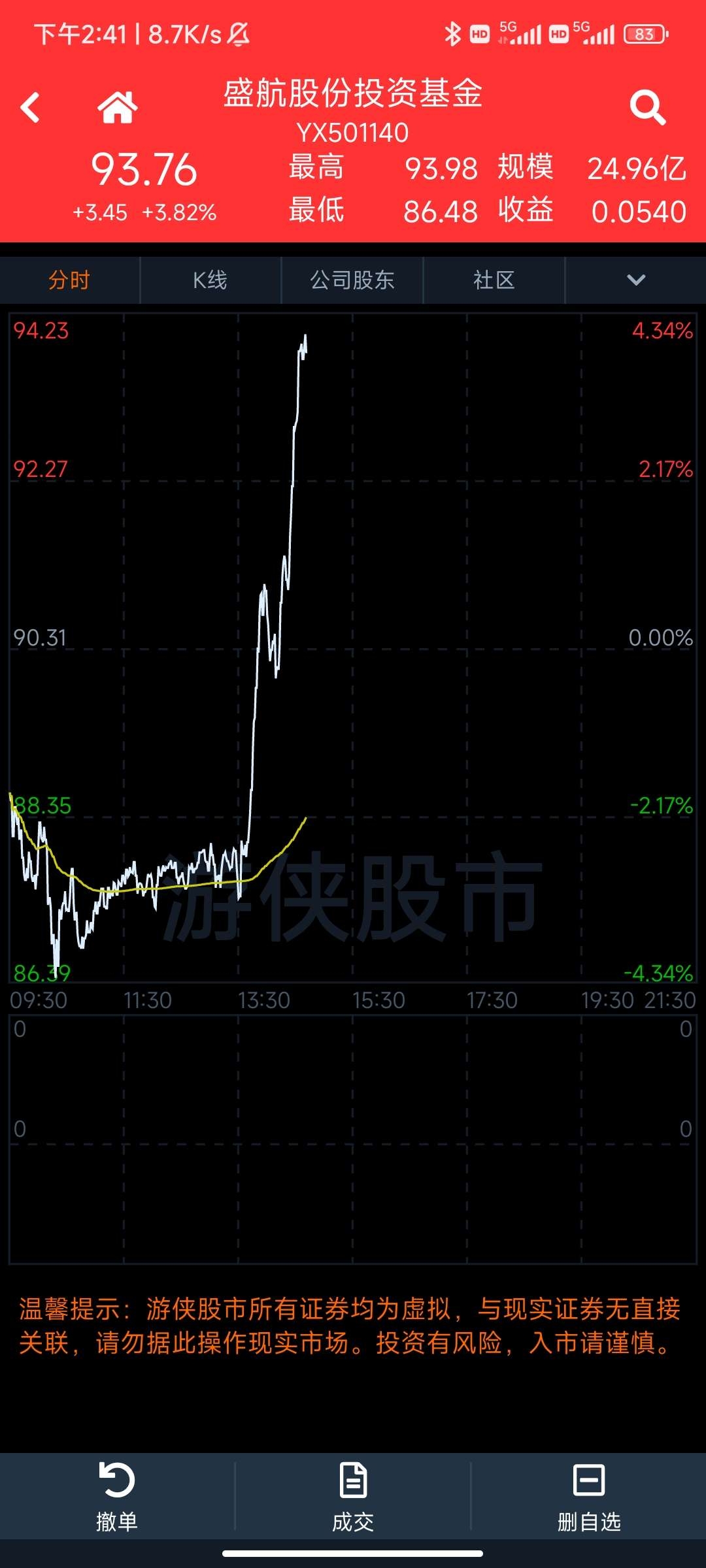
Task: Switch to the K线 tab
Action: tap(210, 280)
